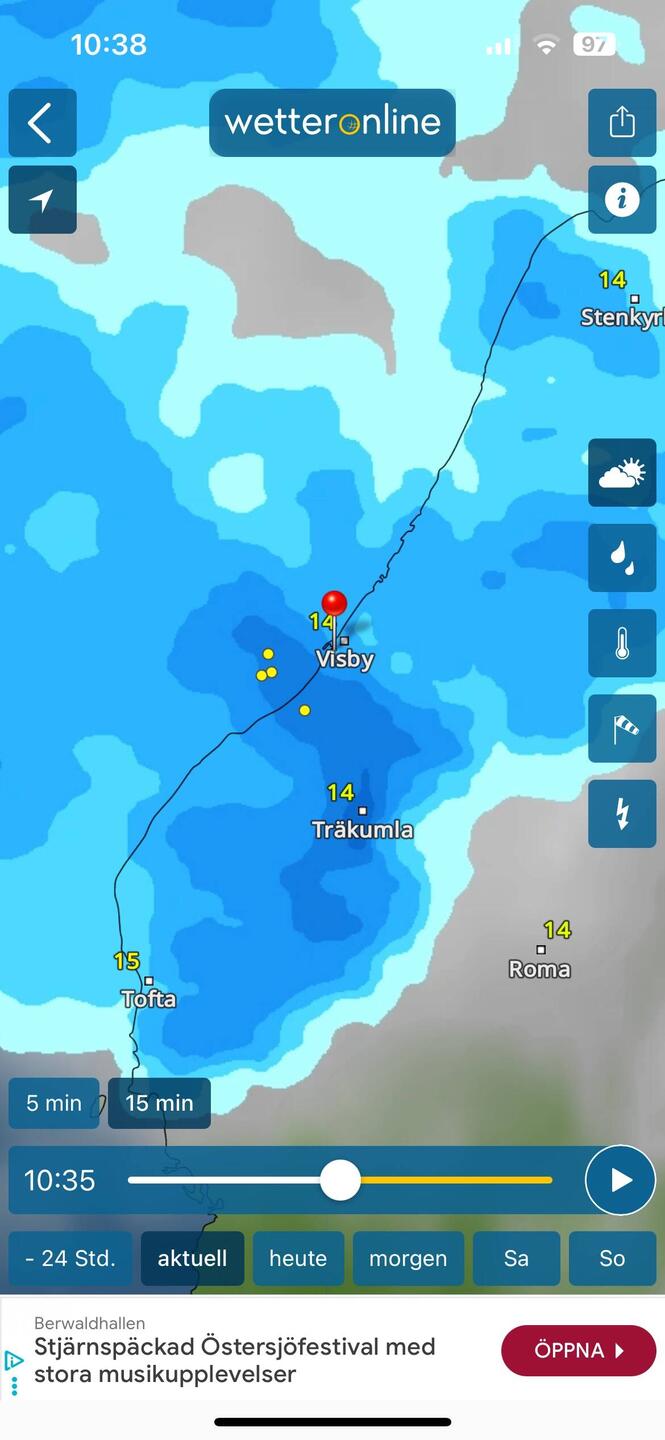The image size is (665, 1440).
Task: Select the aktuell time range
Action: point(192,1258)
